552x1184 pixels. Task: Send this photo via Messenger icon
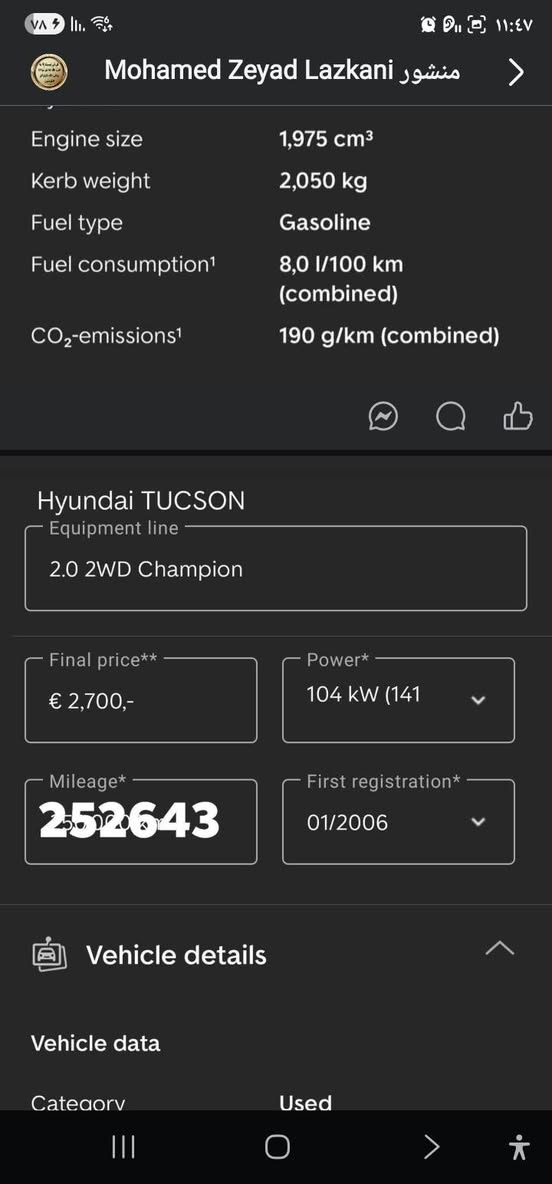(384, 416)
